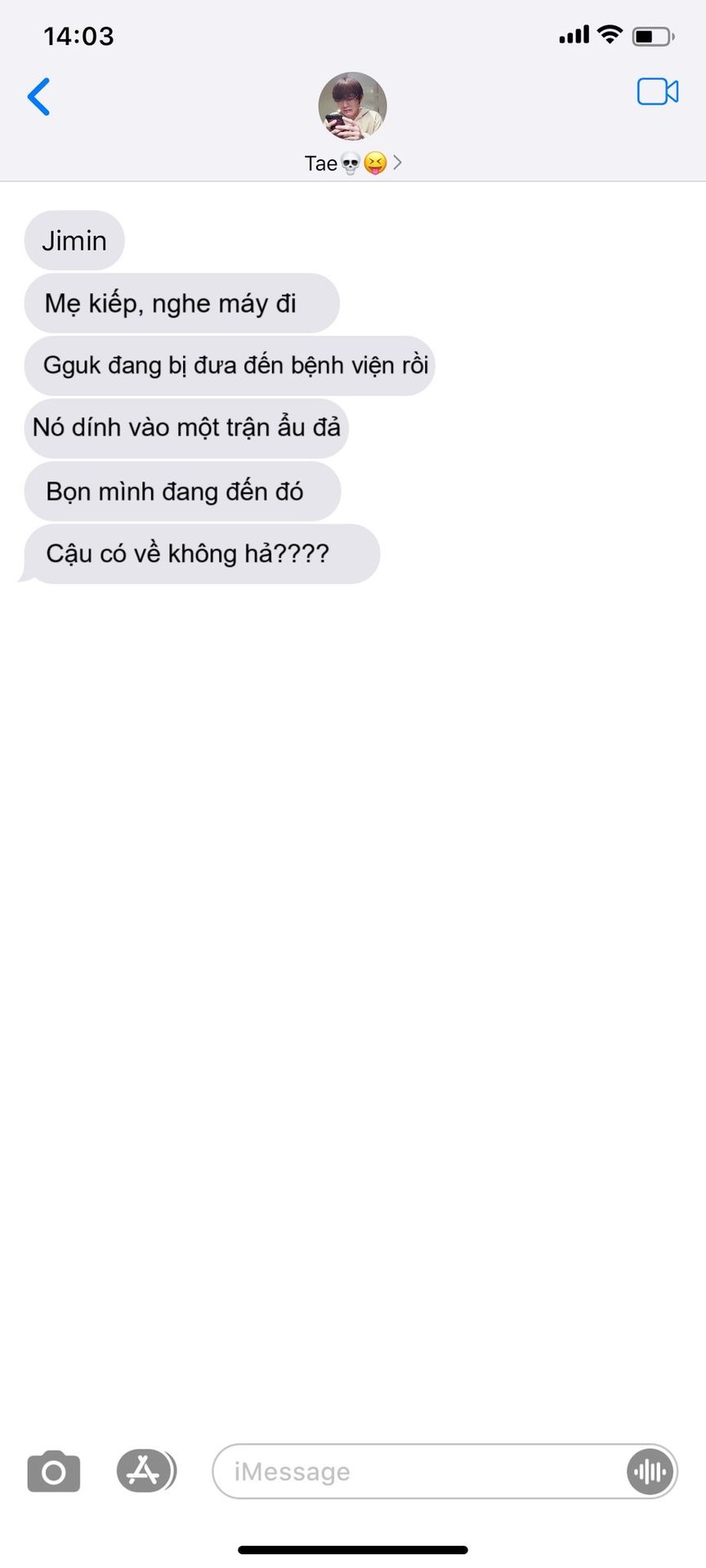Record an audio message

coord(650,1472)
